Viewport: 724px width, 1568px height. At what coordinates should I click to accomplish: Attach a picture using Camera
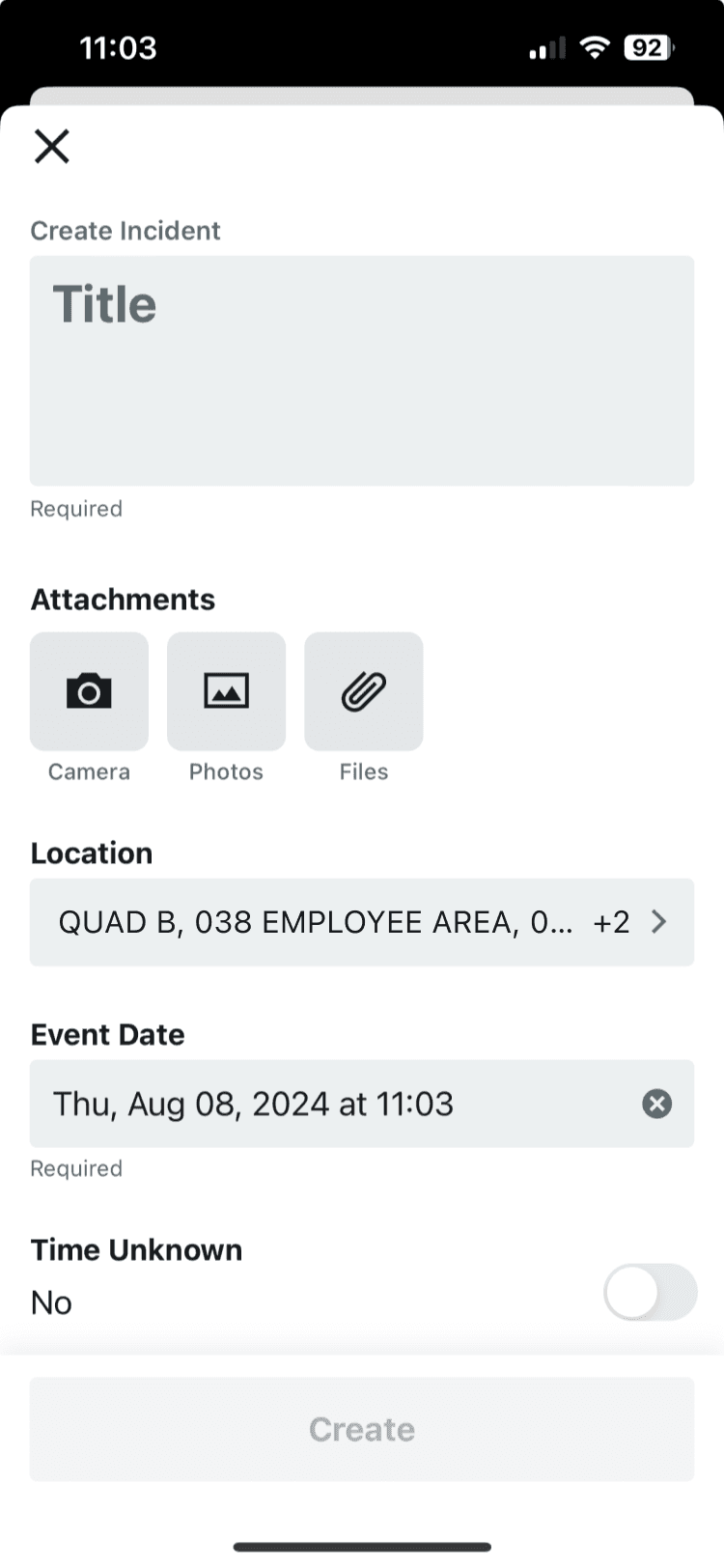pyautogui.click(x=89, y=691)
